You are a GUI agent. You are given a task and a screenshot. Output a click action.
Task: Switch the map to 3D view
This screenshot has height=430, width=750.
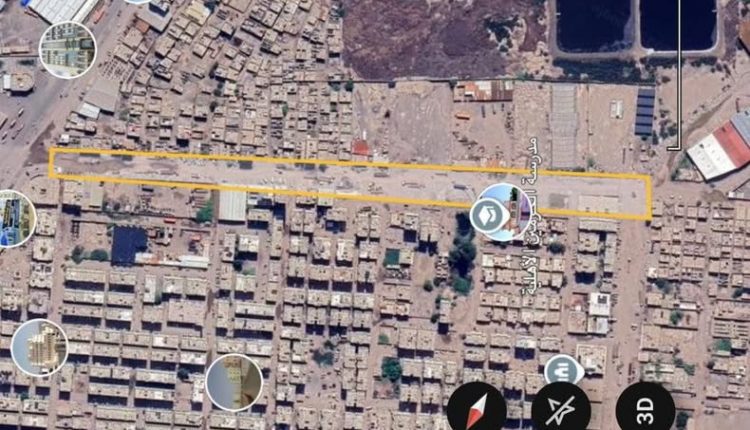[x=644, y=408]
